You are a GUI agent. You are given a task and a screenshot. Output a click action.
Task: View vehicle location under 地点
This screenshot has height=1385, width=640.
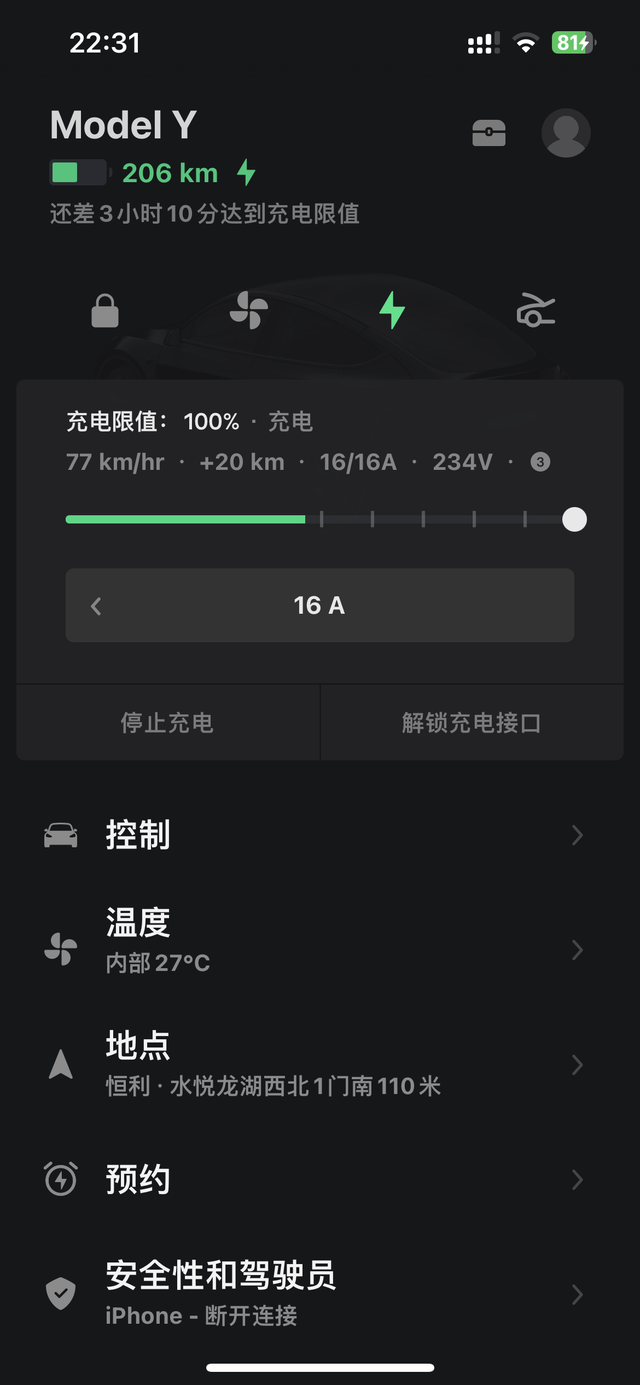tap(320, 1064)
